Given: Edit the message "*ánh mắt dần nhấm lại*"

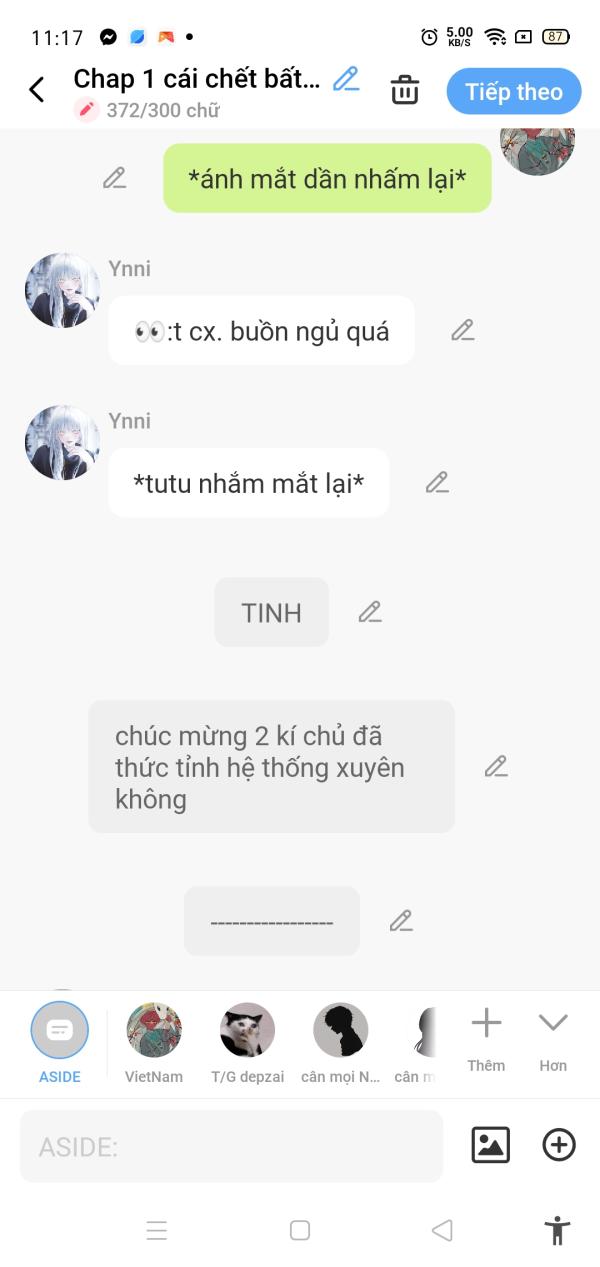Looking at the screenshot, I should [115, 178].
